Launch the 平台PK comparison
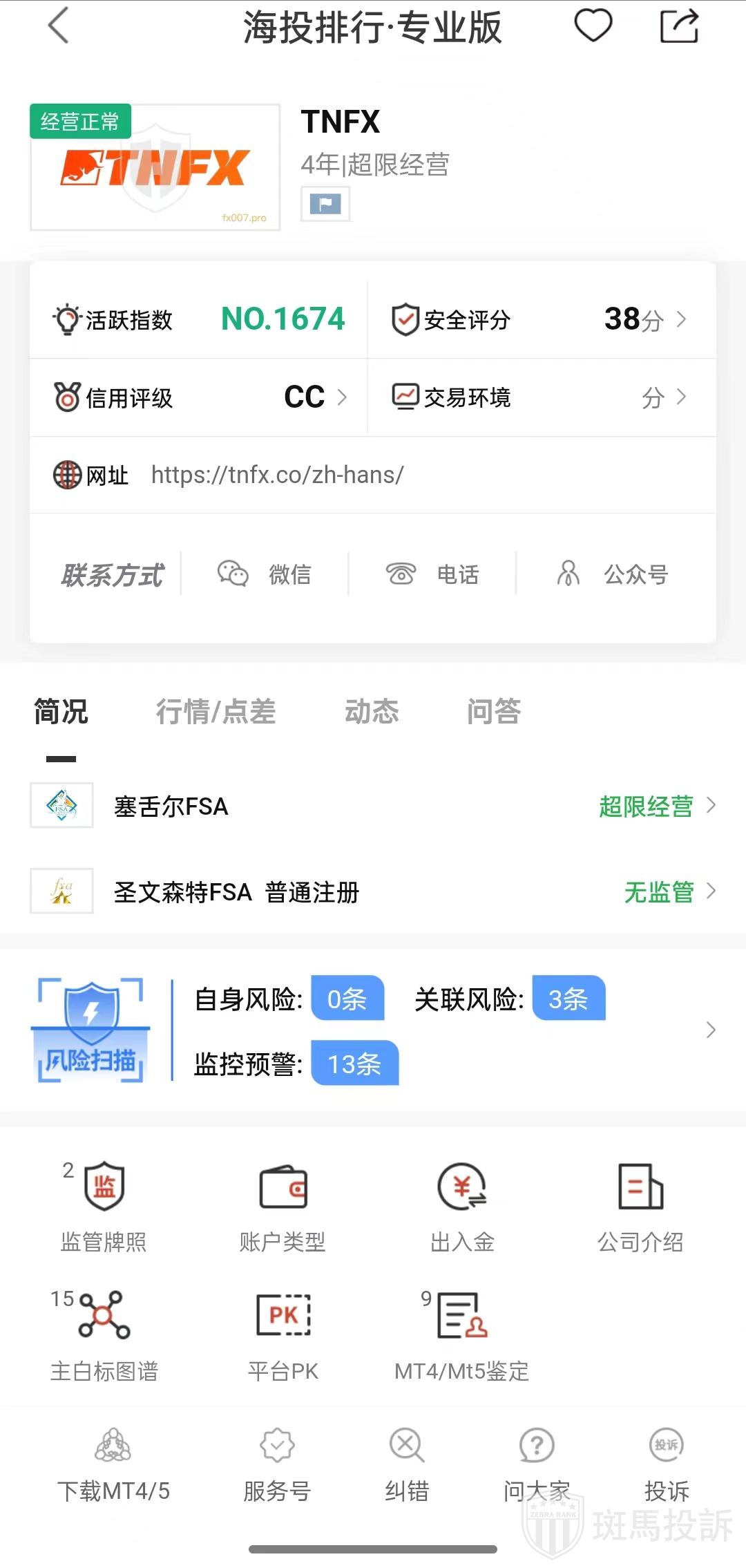Image resolution: width=746 pixels, height=1568 pixels. 283,1335
